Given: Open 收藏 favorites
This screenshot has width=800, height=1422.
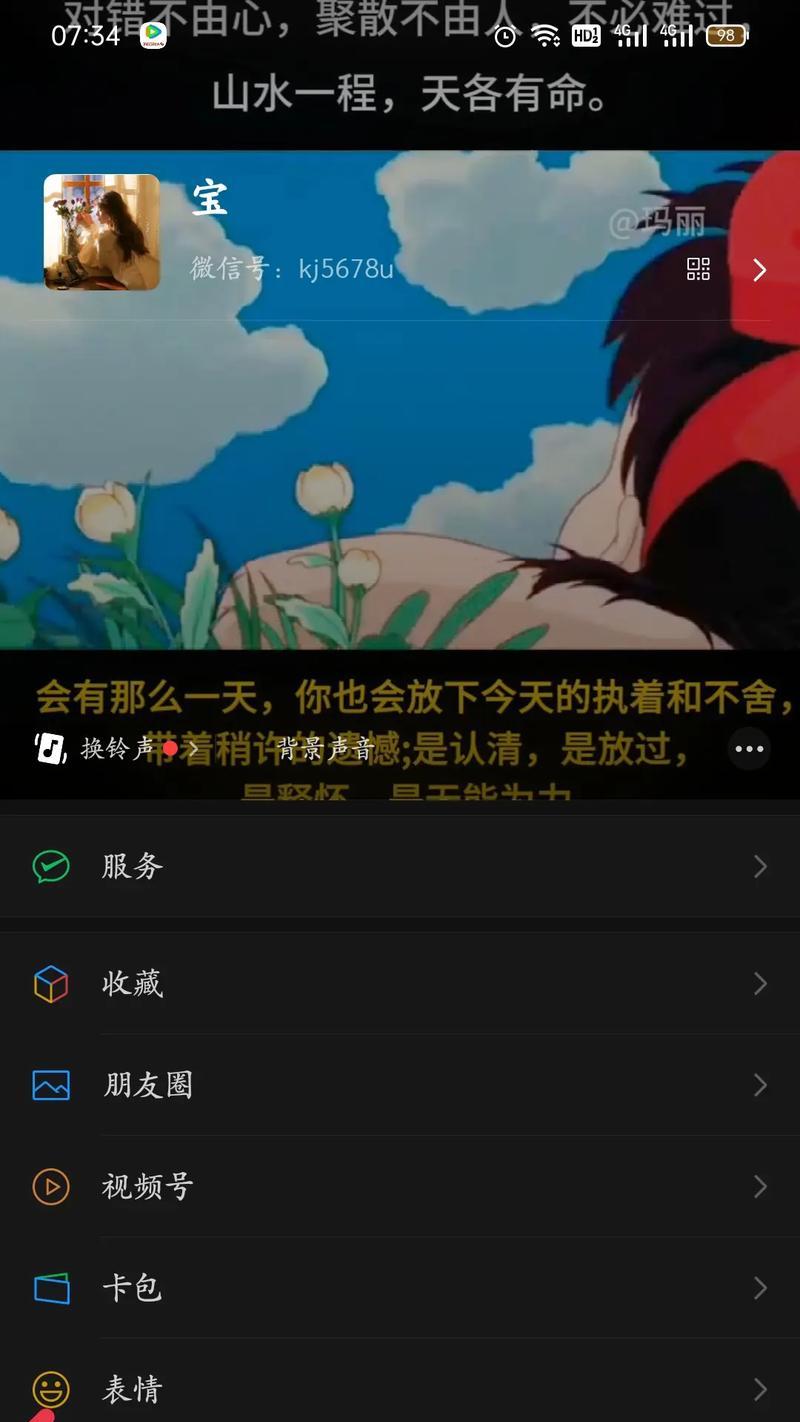Looking at the screenshot, I should point(400,984).
